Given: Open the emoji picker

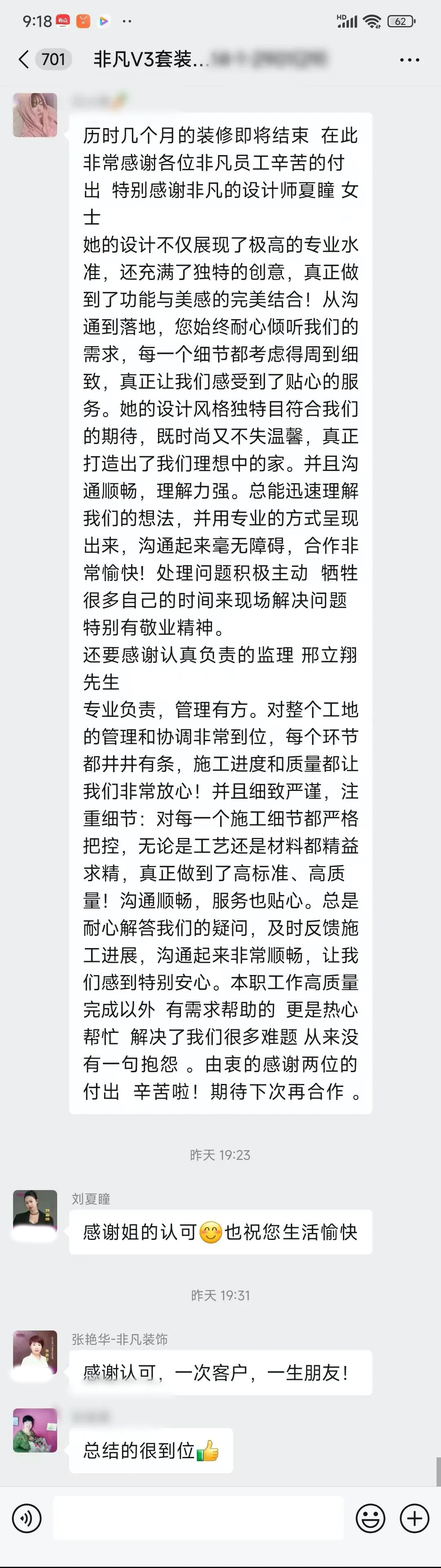Looking at the screenshot, I should tap(370, 1518).
